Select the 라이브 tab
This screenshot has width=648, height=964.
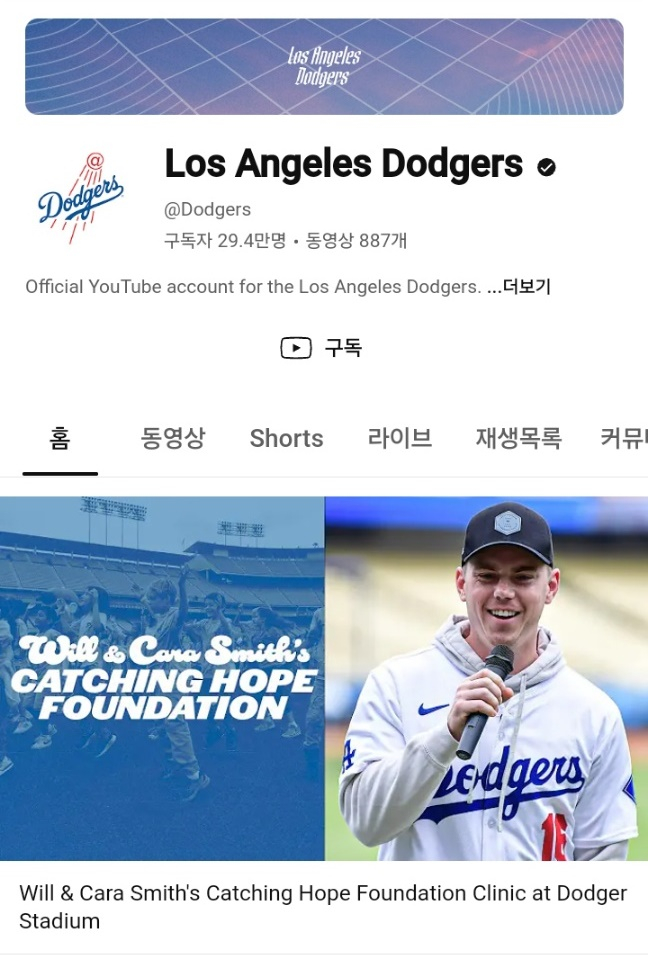(x=399, y=438)
